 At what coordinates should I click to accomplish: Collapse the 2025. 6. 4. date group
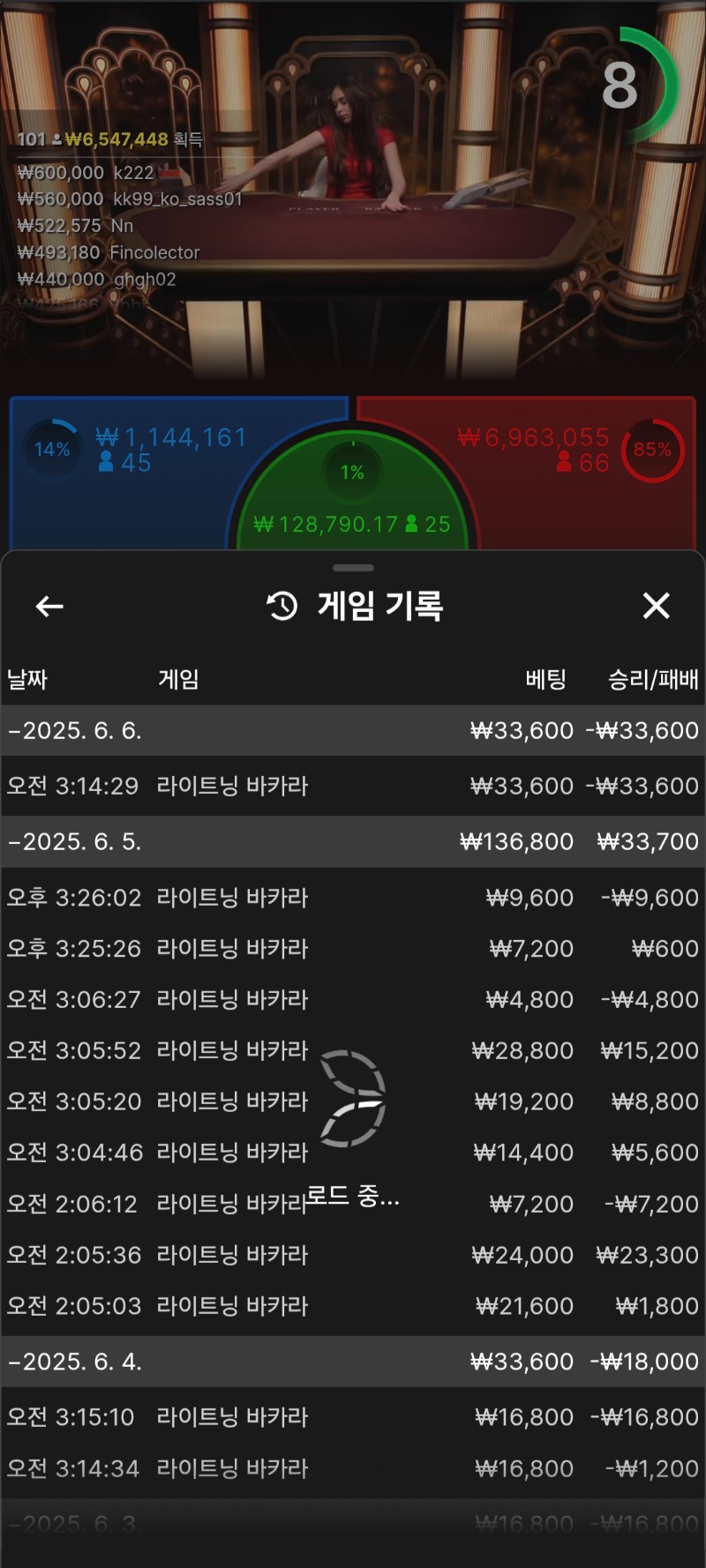pos(75,1362)
